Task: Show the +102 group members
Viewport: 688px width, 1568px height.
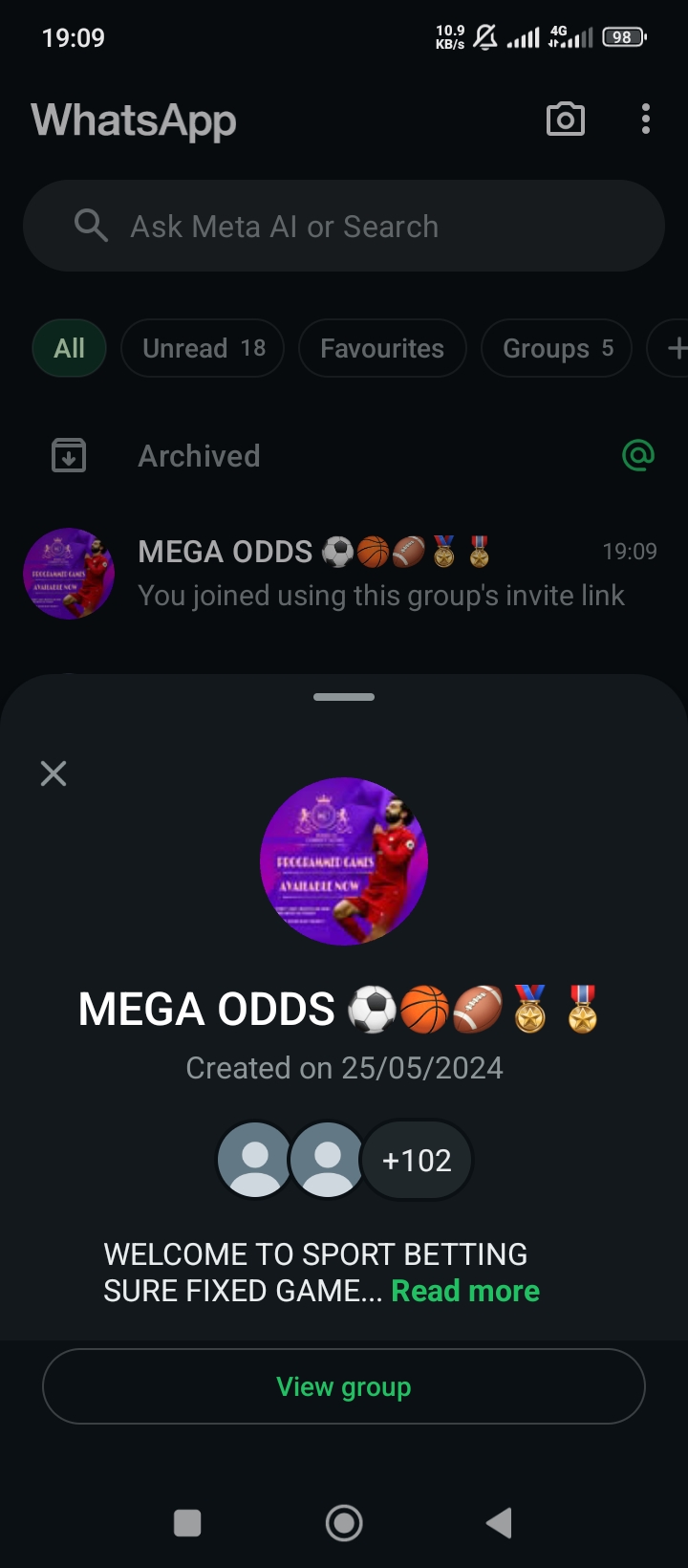Action: tap(417, 1160)
